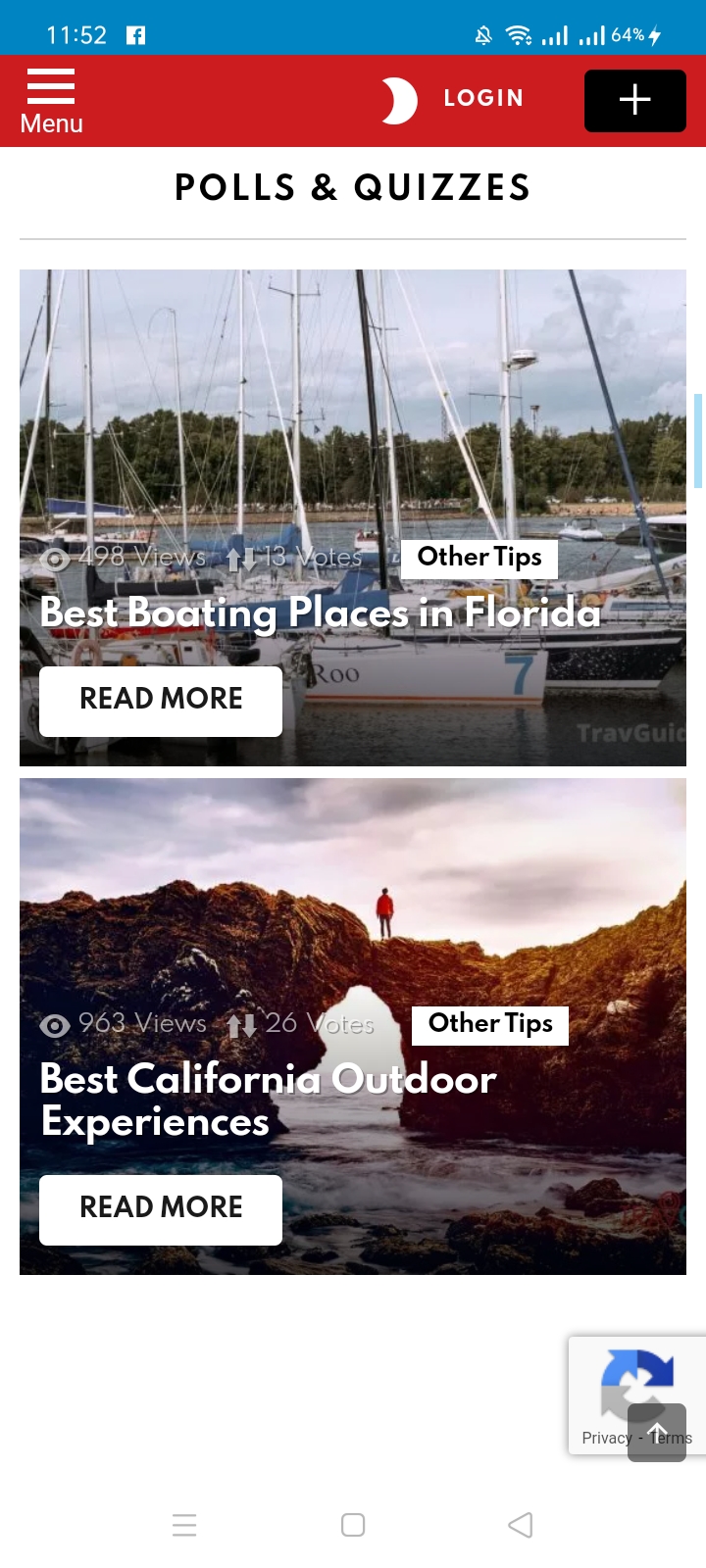
Task: Open the hamburger Menu
Action: (x=51, y=100)
